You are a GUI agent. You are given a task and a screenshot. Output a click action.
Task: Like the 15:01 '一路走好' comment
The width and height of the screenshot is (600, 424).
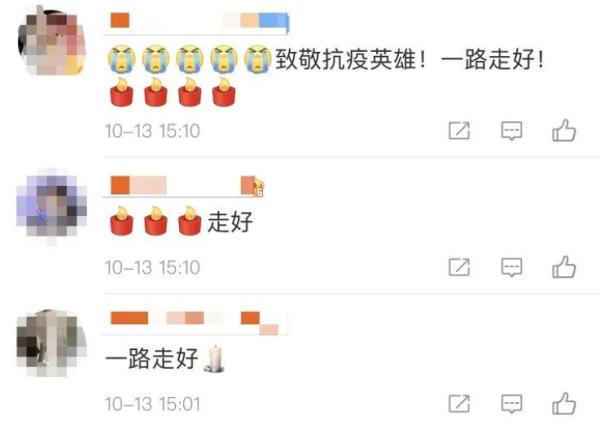coord(564,403)
